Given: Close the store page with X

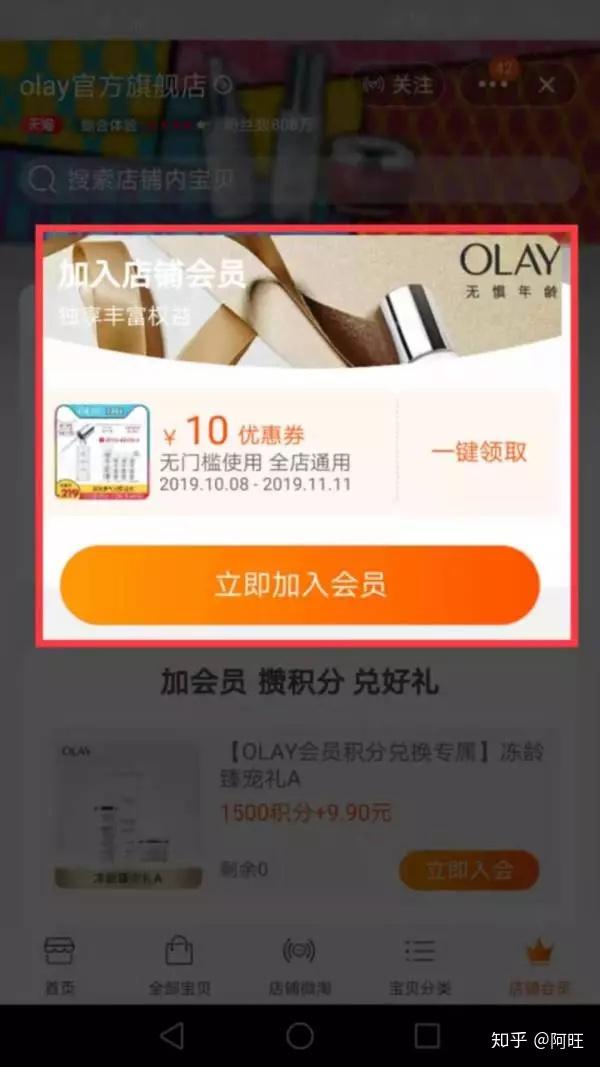Looking at the screenshot, I should click(546, 85).
